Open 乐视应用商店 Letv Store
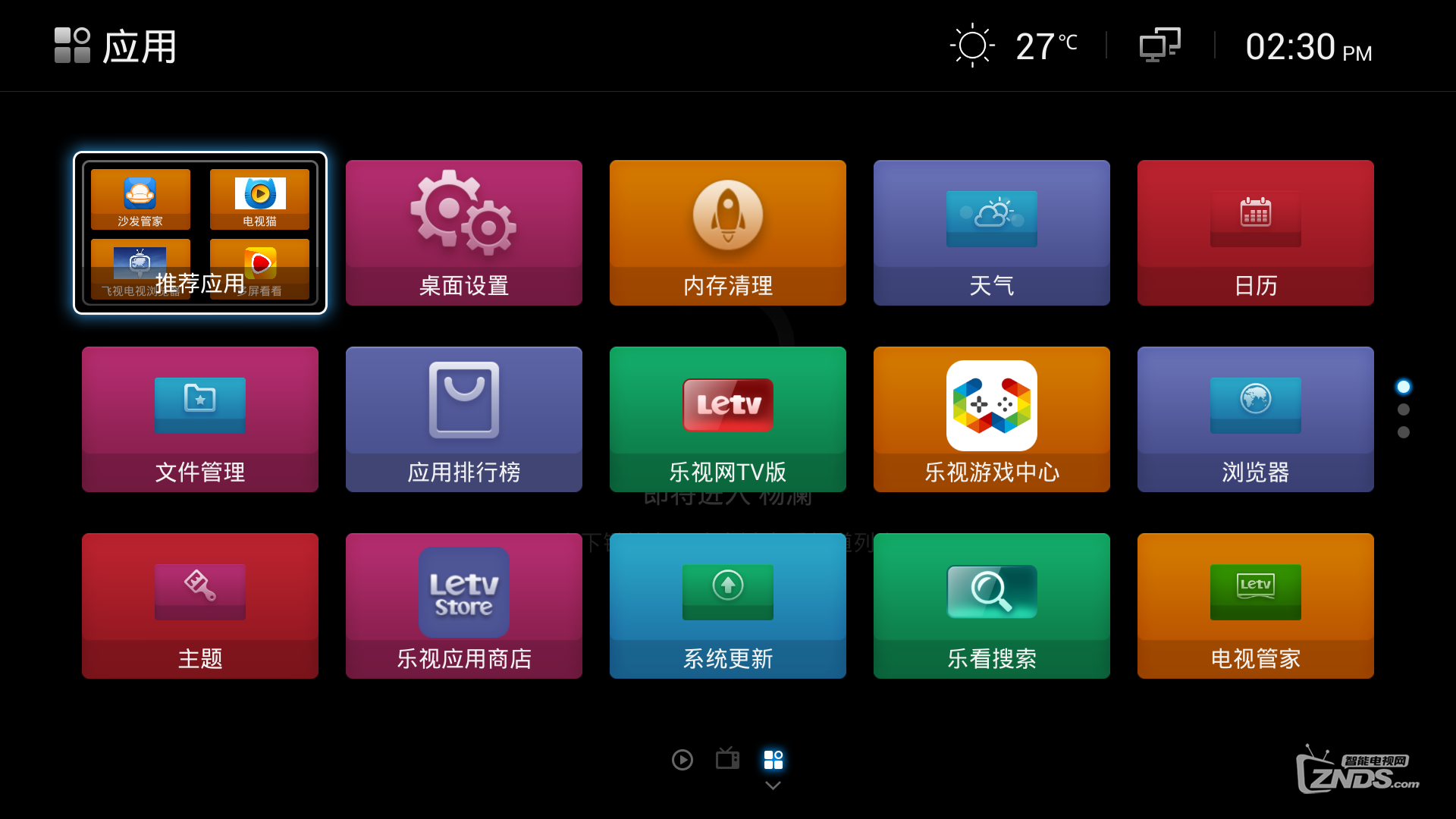The height and width of the screenshot is (819, 1456). (464, 606)
